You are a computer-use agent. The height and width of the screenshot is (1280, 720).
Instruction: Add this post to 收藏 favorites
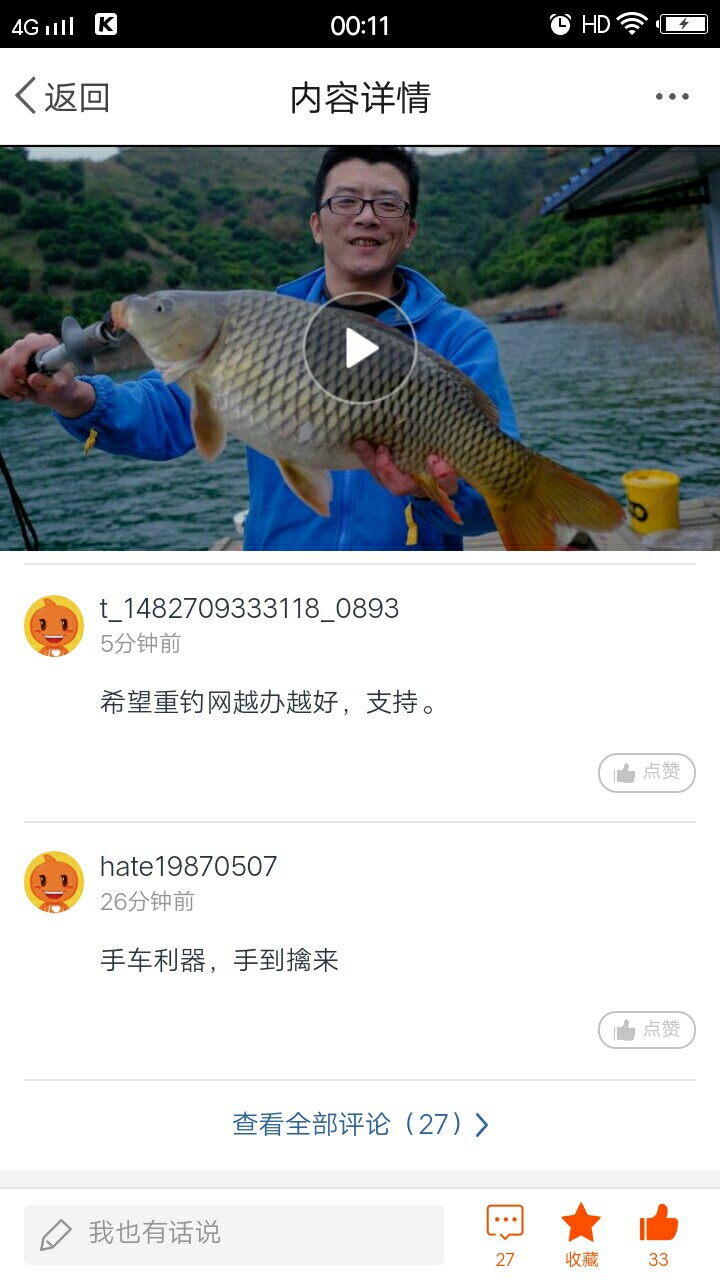click(581, 1232)
